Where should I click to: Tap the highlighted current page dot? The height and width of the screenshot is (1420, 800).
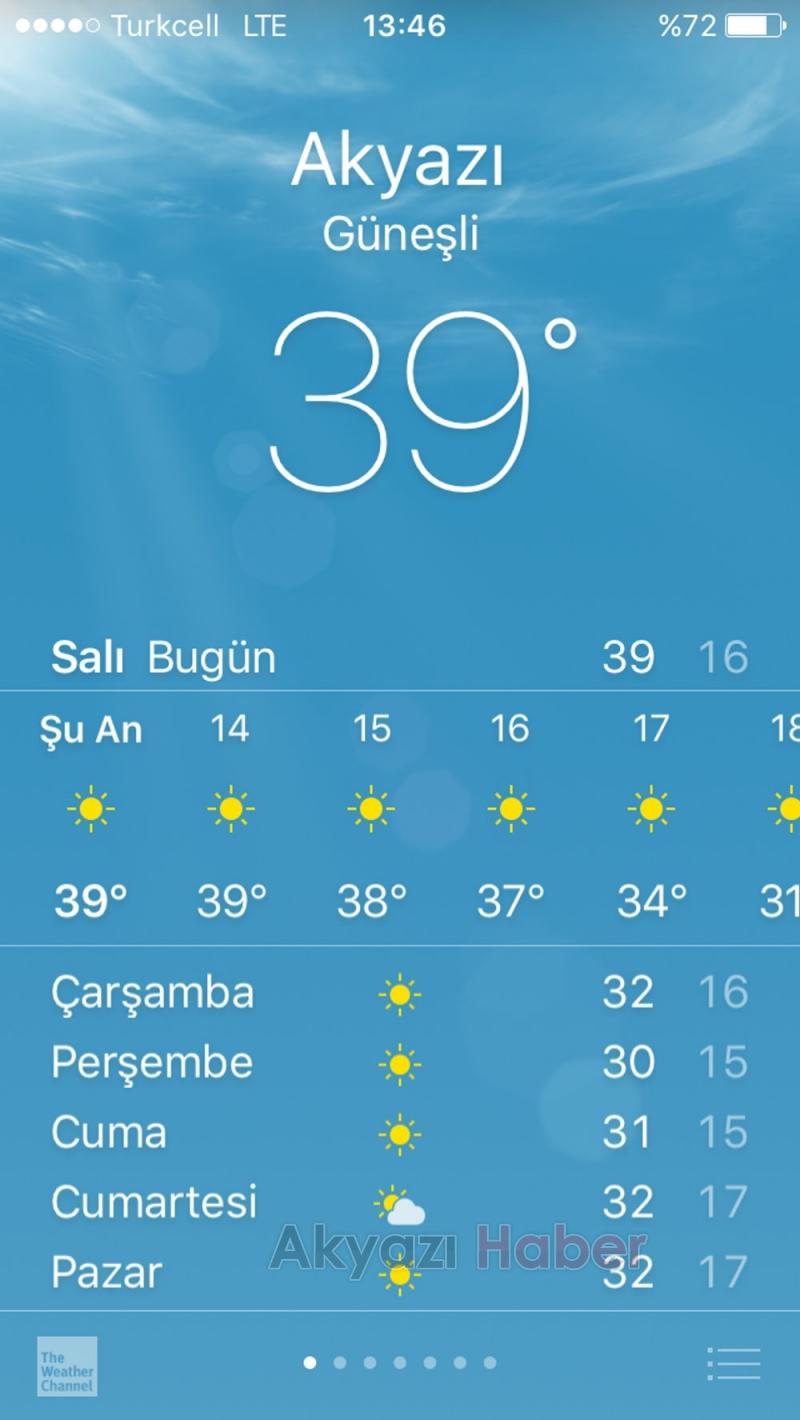pos(311,1361)
